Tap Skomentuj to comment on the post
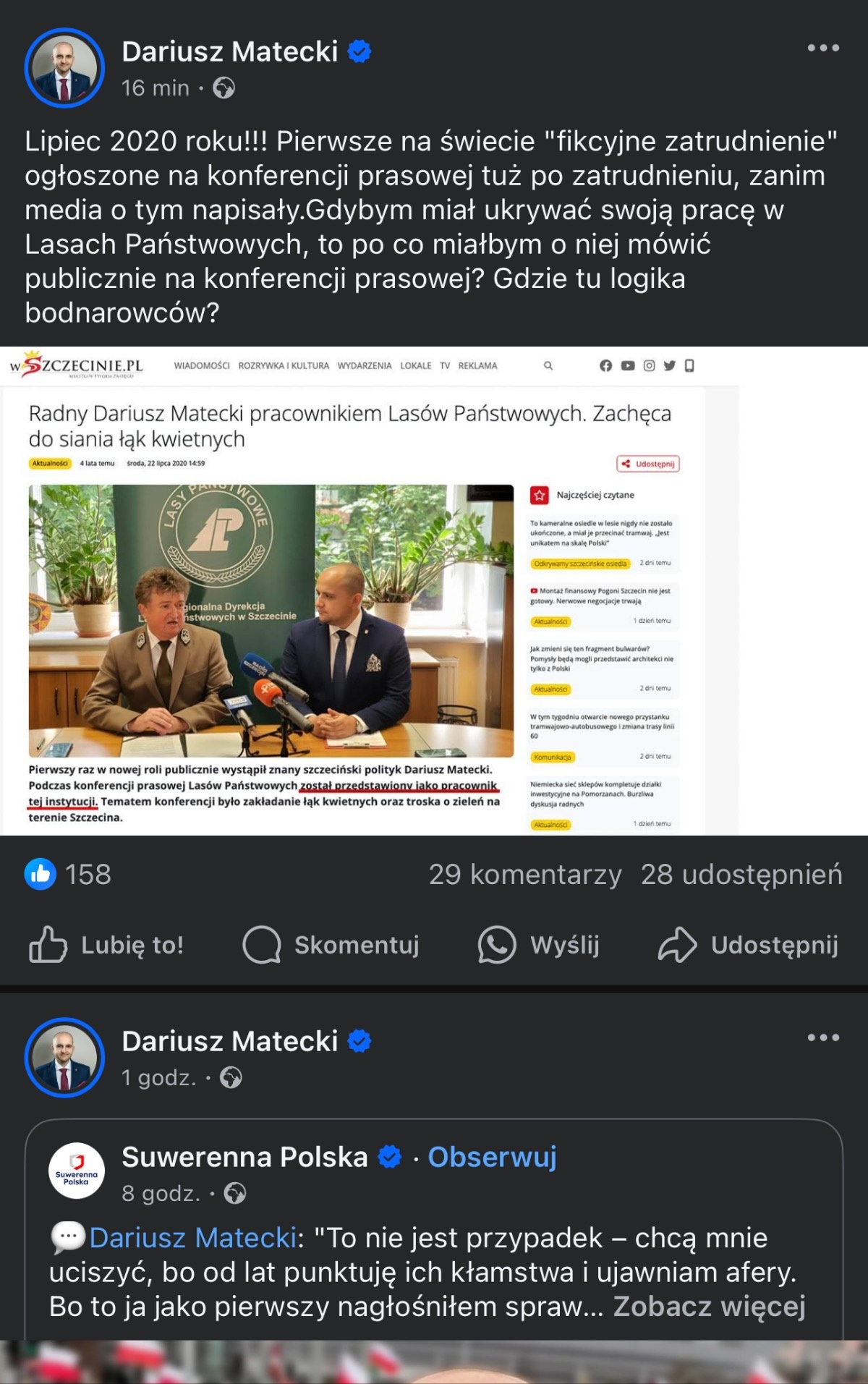This screenshot has width=868, height=1384. tap(331, 945)
